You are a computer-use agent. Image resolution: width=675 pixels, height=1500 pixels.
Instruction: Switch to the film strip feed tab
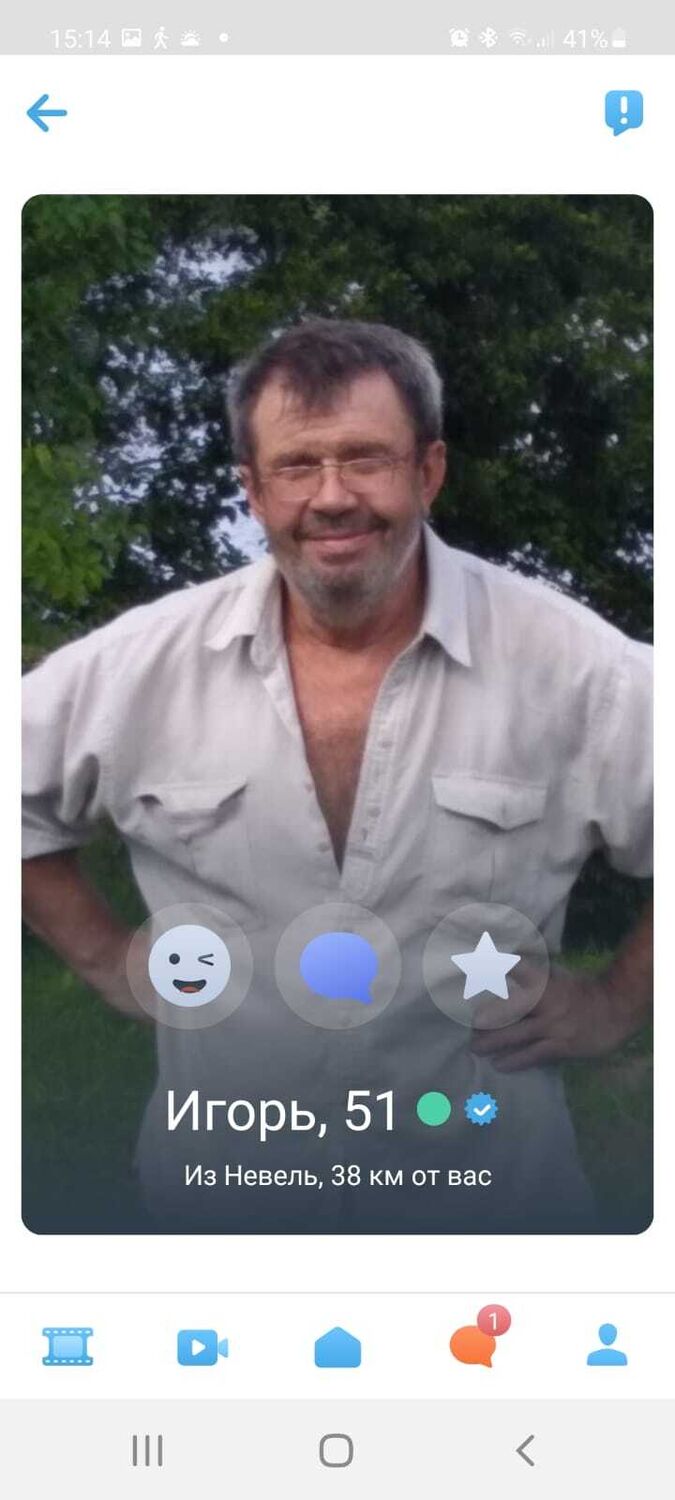point(68,1346)
